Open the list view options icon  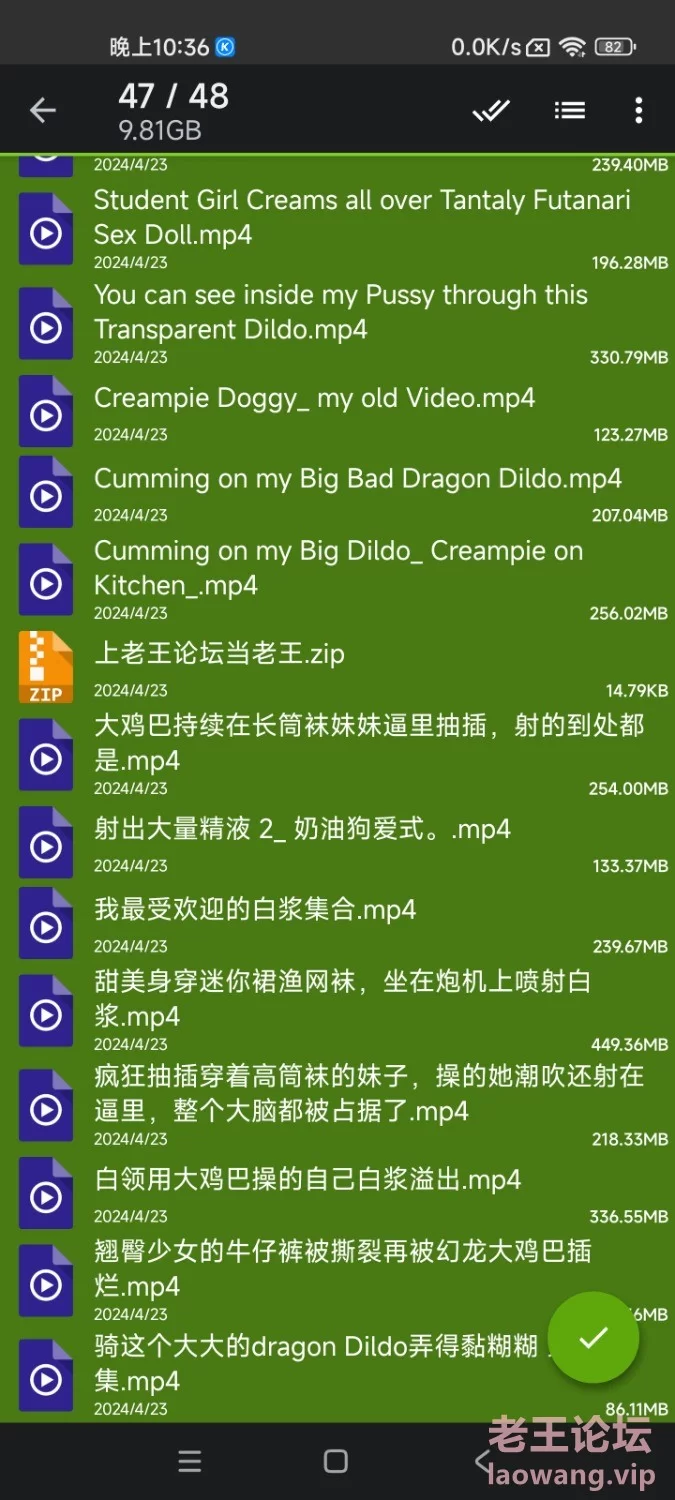pyautogui.click(x=570, y=110)
